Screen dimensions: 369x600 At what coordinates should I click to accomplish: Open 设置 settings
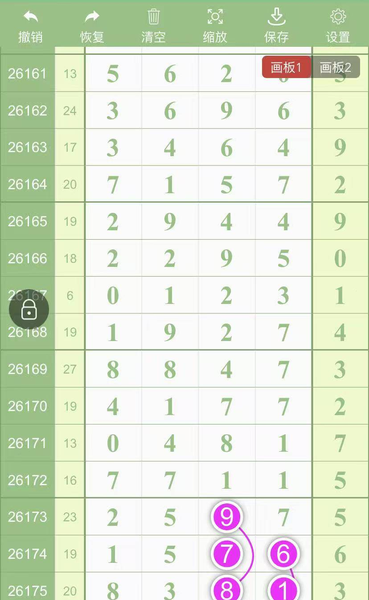pos(338,26)
